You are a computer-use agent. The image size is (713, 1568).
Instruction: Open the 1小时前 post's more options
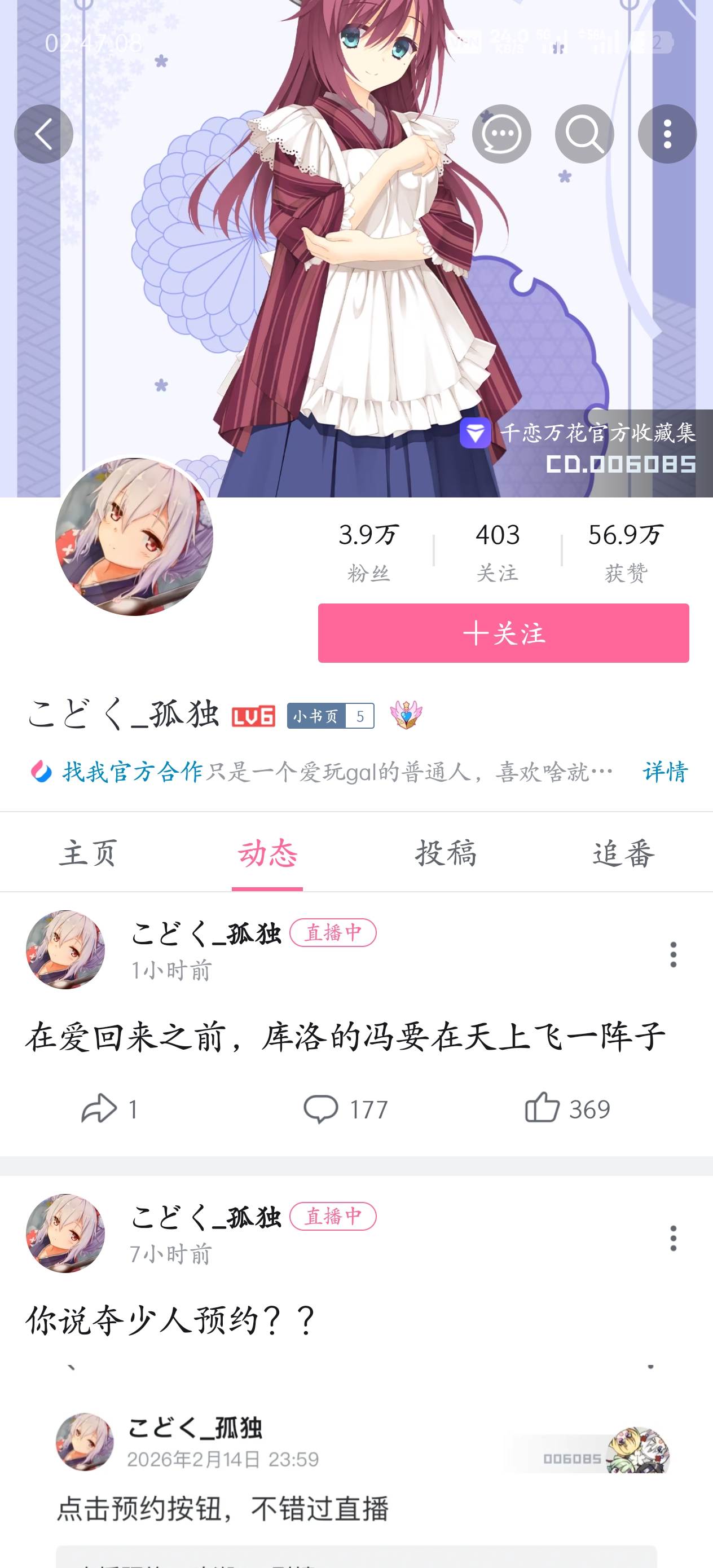[x=673, y=954]
